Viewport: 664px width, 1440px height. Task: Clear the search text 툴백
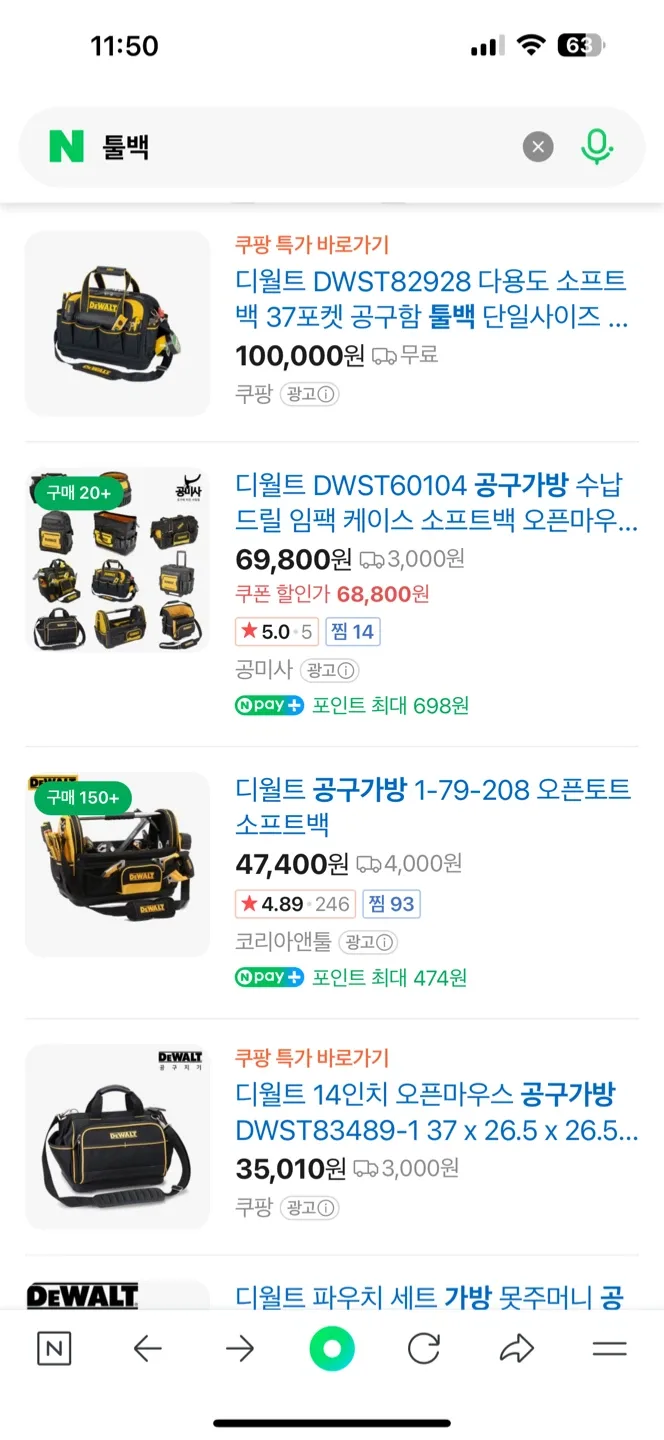coord(538,148)
